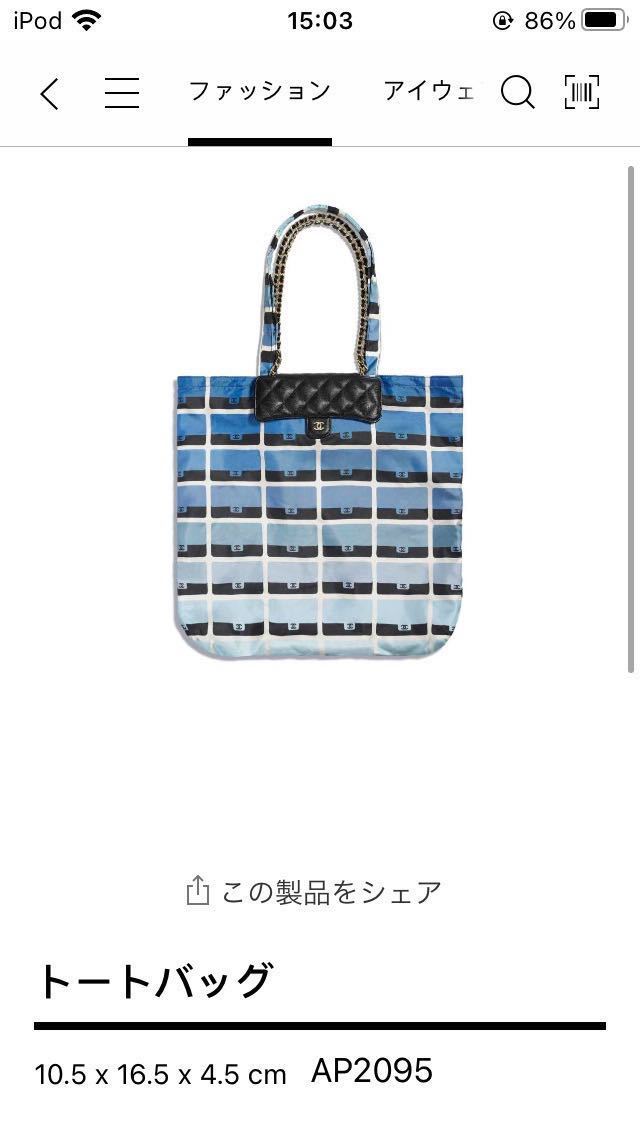Select the ファッション tab
This screenshot has width=640, height=1136.
(x=259, y=91)
